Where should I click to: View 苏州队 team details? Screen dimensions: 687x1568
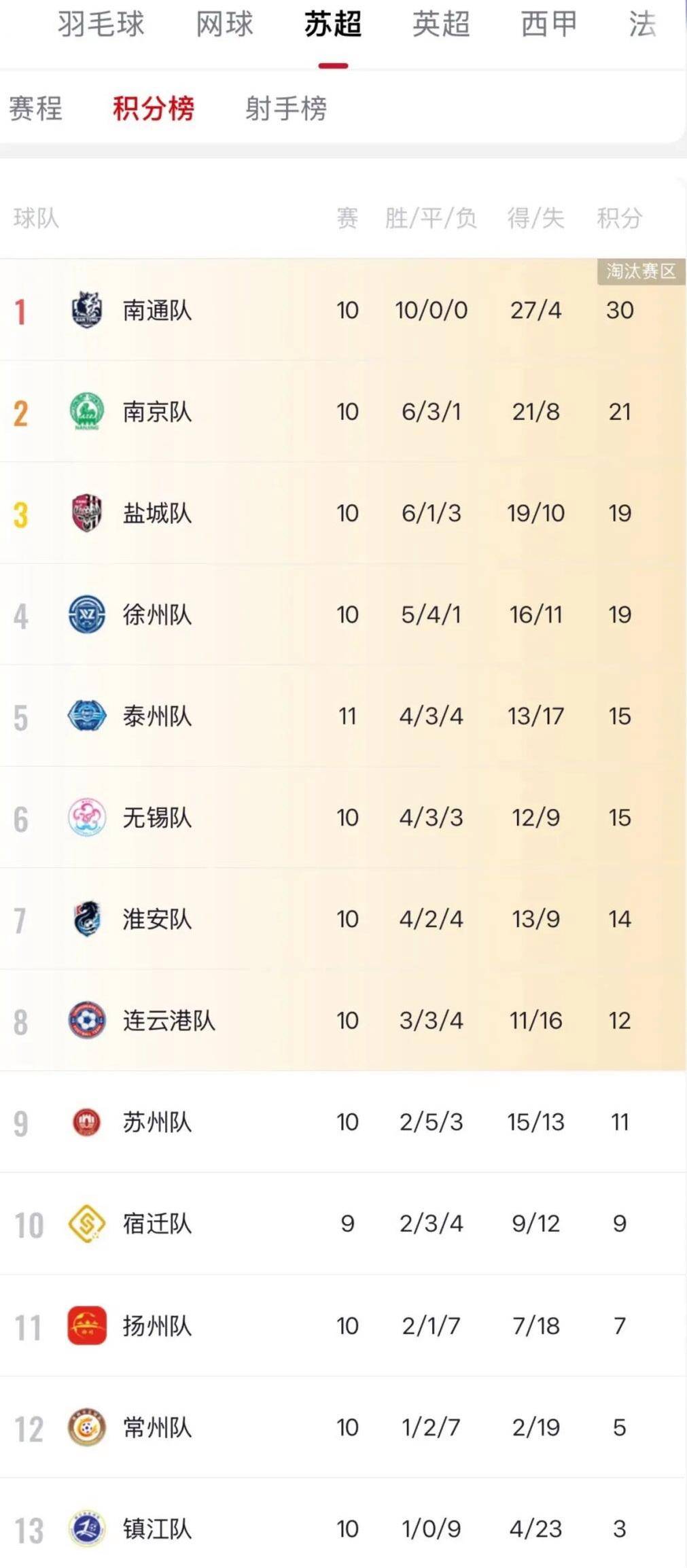tap(343, 1122)
